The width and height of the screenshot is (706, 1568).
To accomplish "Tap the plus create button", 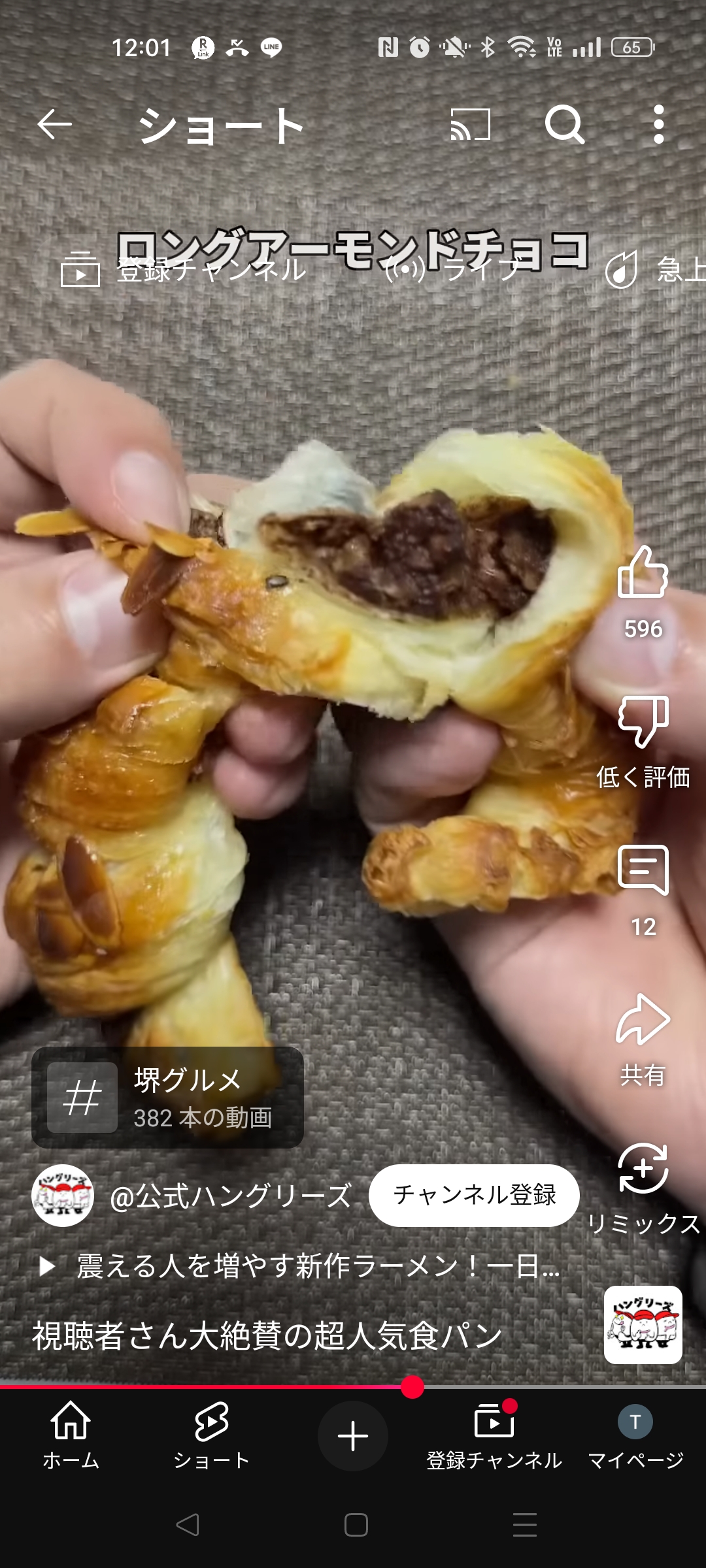I will tap(353, 1435).
